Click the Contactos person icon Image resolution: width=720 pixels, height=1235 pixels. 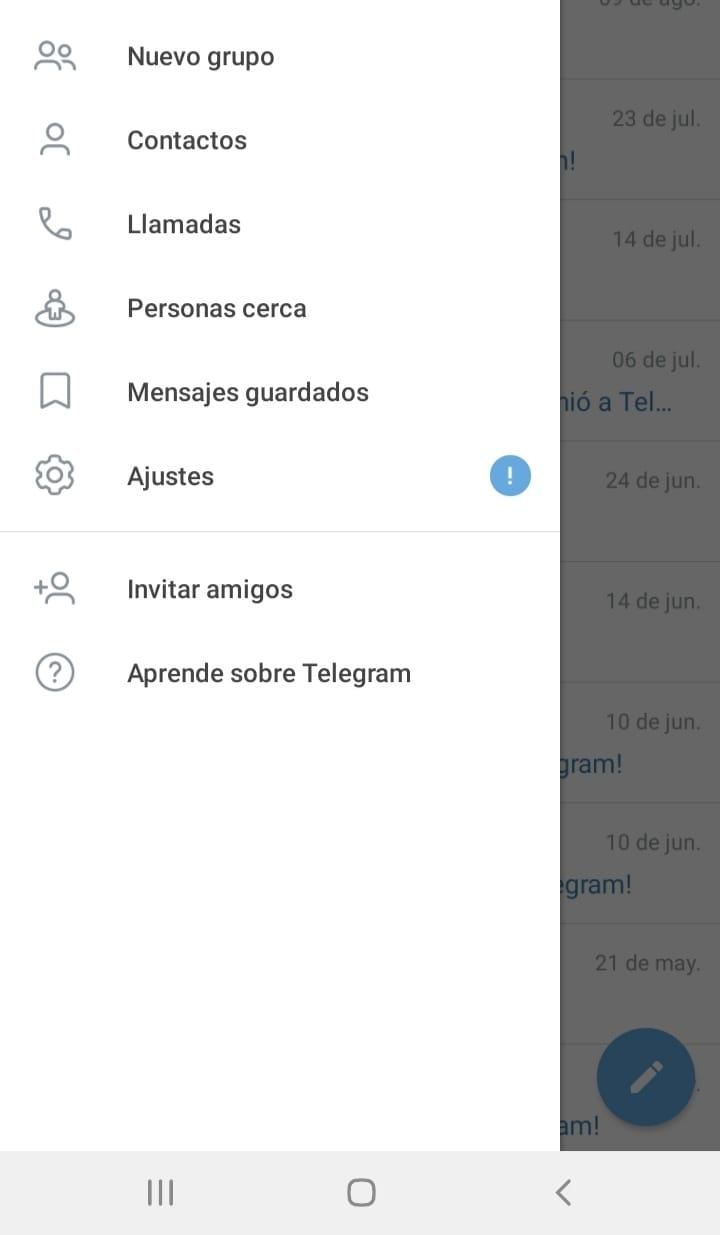(55, 140)
